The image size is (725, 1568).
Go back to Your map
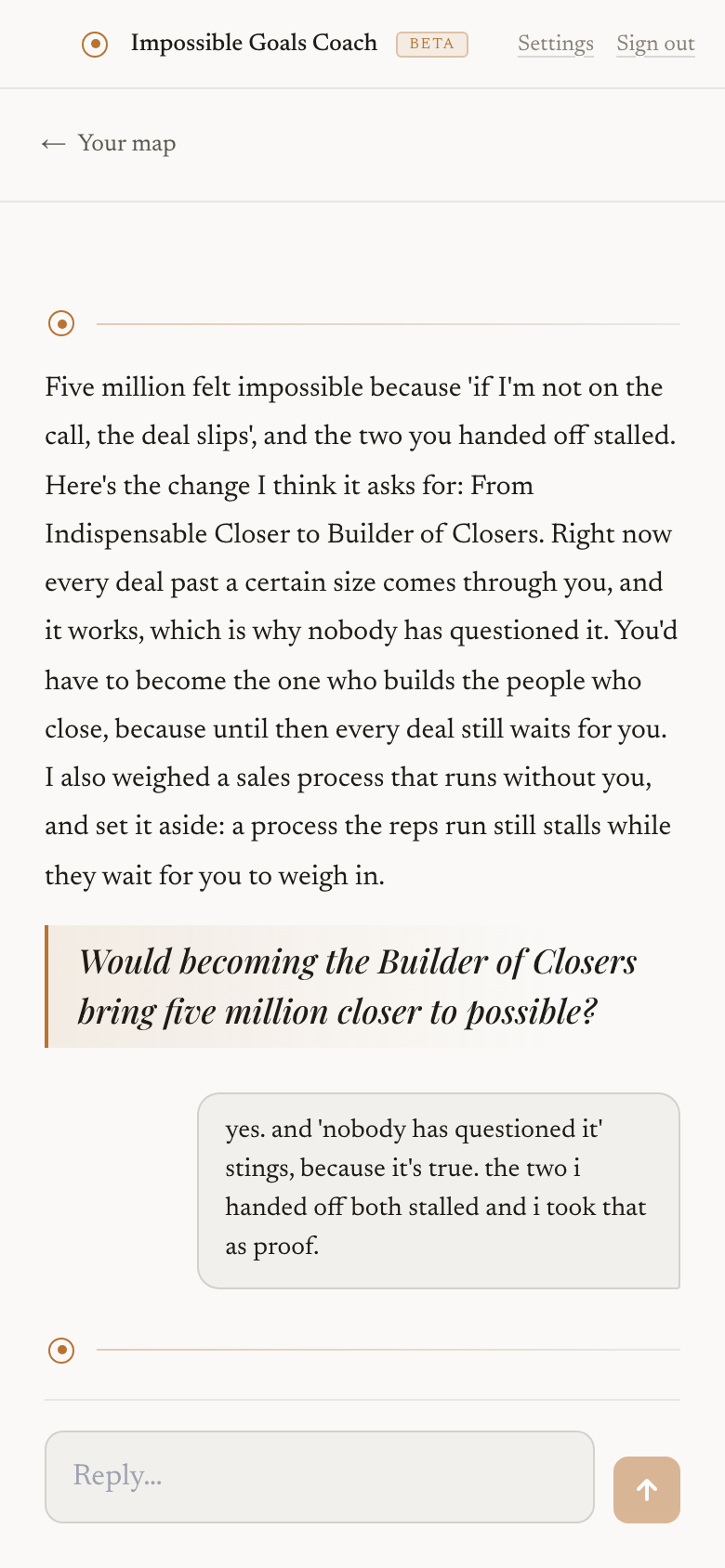109,143
